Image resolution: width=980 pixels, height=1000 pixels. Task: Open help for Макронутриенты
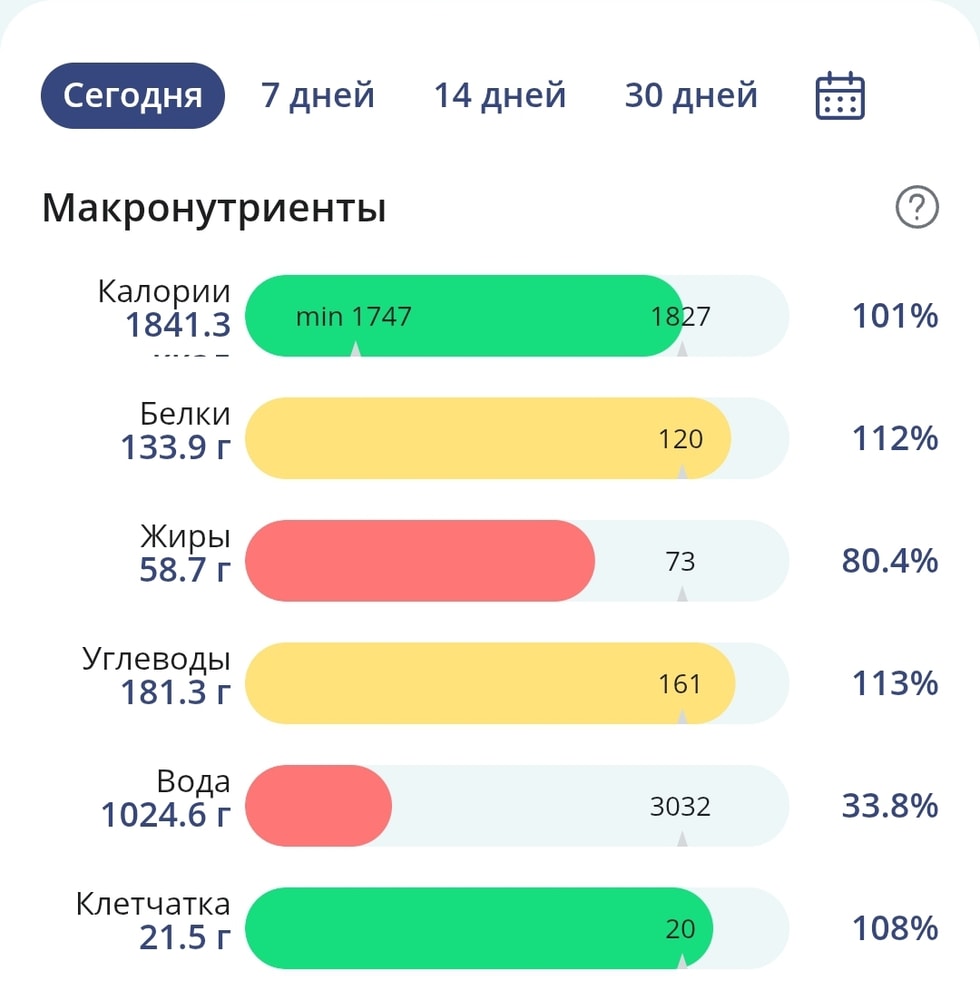point(916,209)
